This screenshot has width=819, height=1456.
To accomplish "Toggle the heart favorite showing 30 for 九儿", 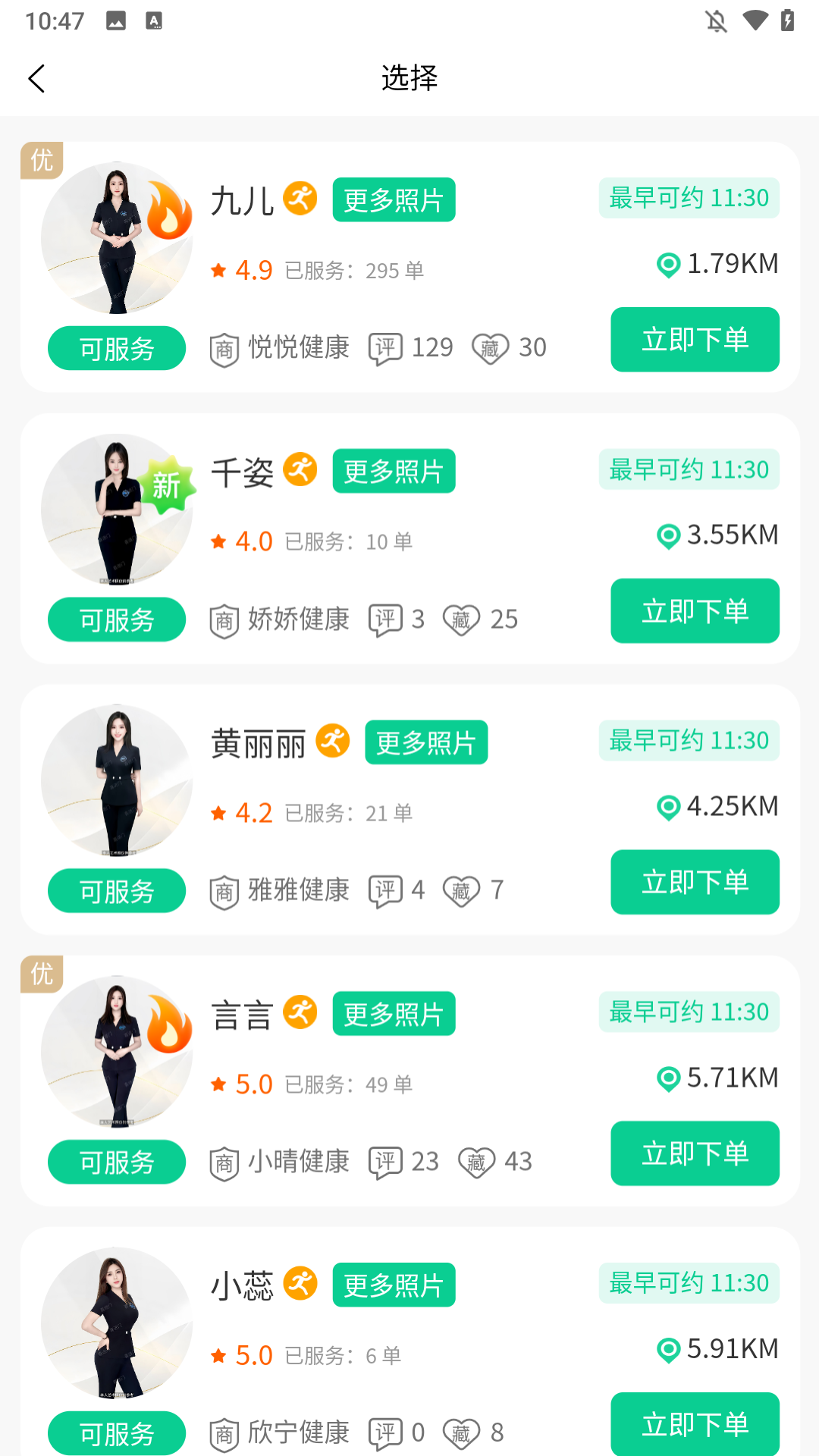I will [x=491, y=347].
